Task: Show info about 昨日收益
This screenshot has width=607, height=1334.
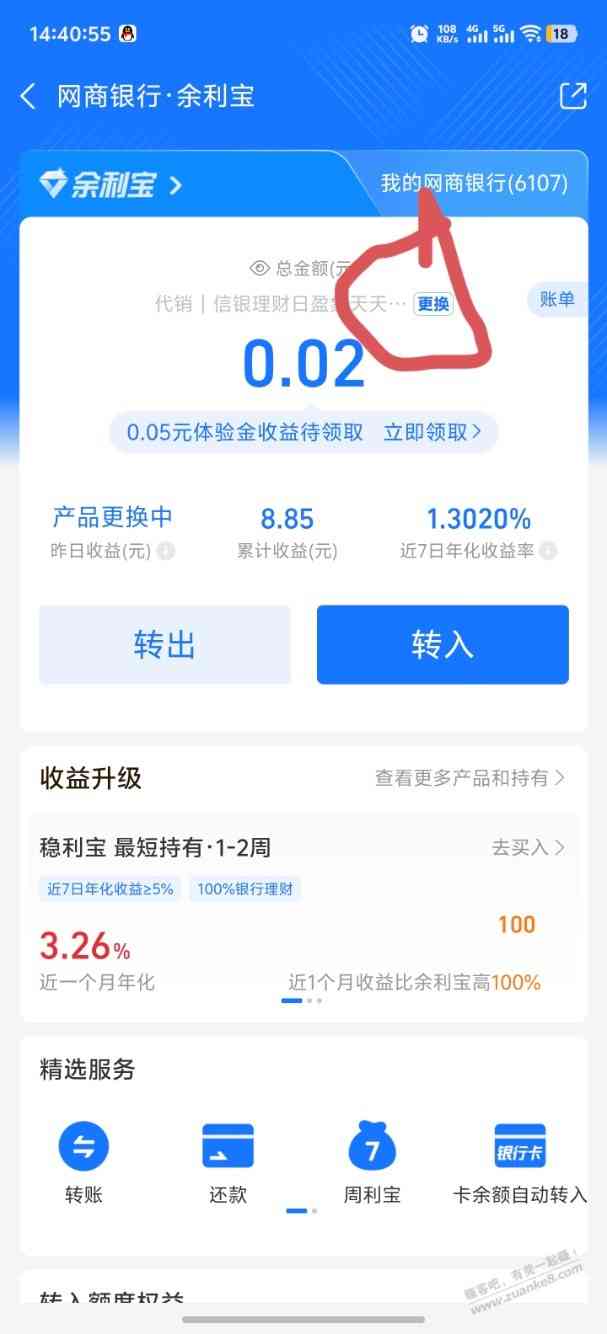Action: (166, 551)
